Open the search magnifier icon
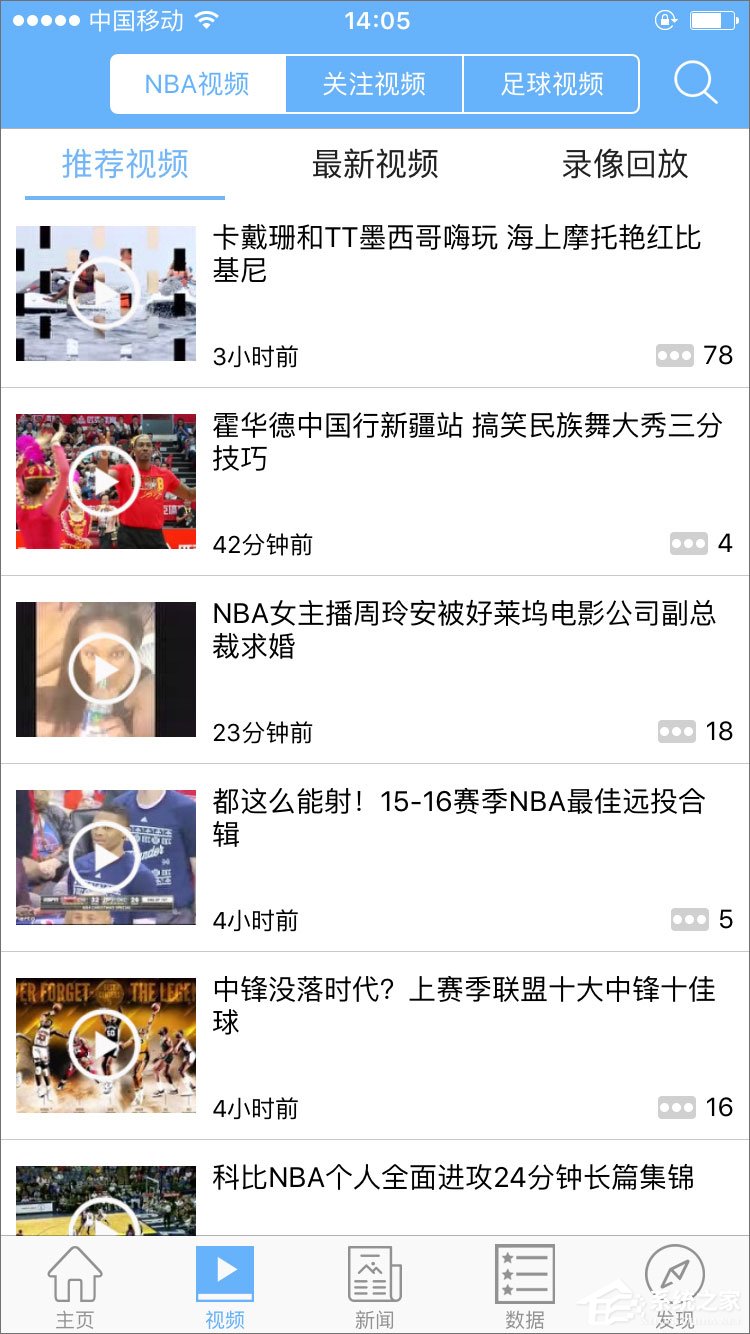This screenshot has width=750, height=1334. point(695,83)
